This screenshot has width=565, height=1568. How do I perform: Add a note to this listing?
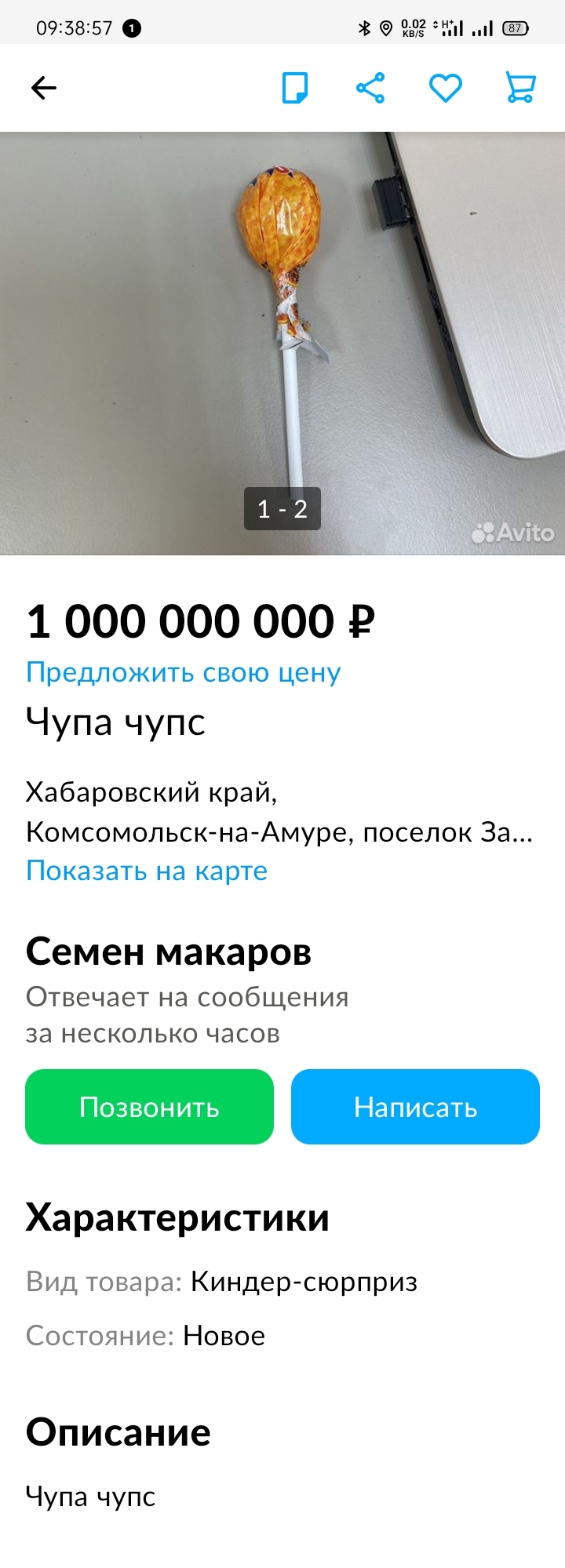pyautogui.click(x=295, y=88)
